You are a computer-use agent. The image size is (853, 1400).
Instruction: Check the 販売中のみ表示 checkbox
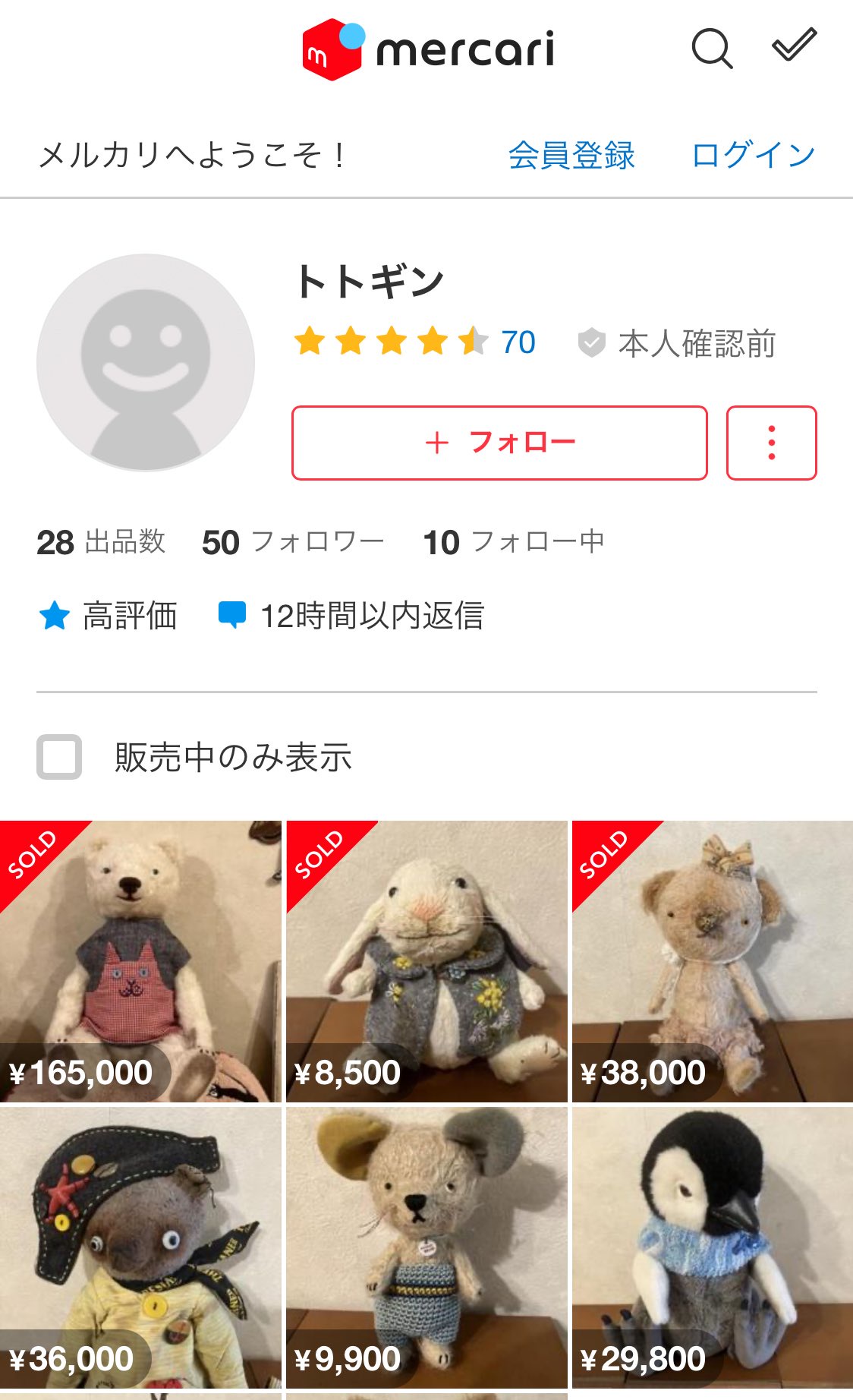click(x=59, y=757)
